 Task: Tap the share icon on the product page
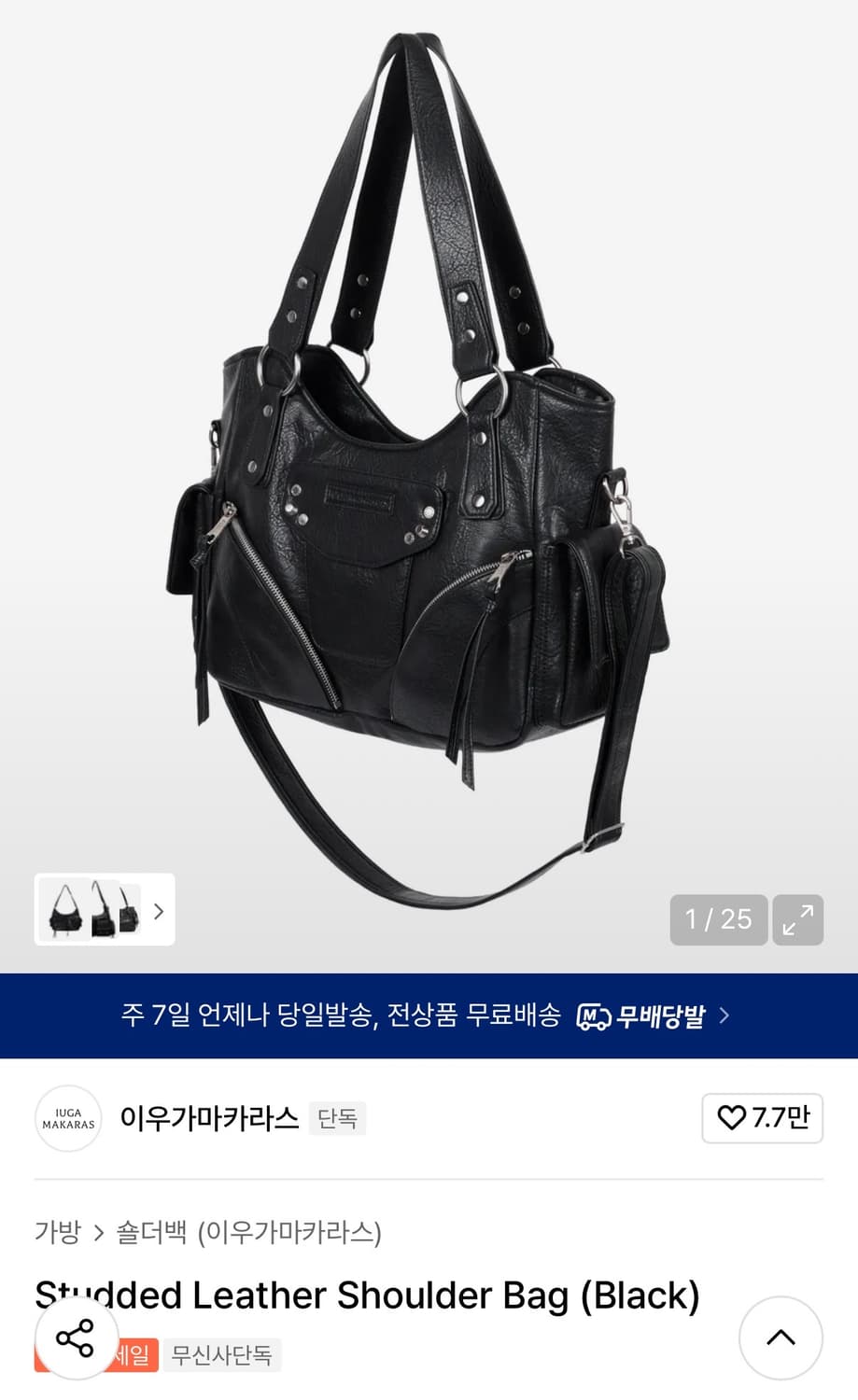click(76, 1338)
